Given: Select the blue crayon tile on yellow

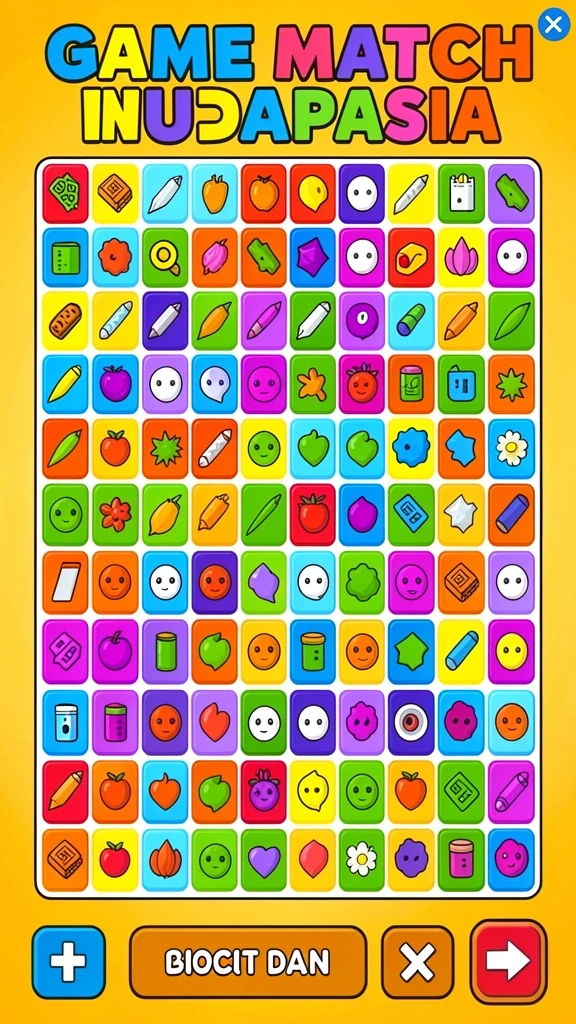Looking at the screenshot, I should pyautogui.click(x=461, y=650).
